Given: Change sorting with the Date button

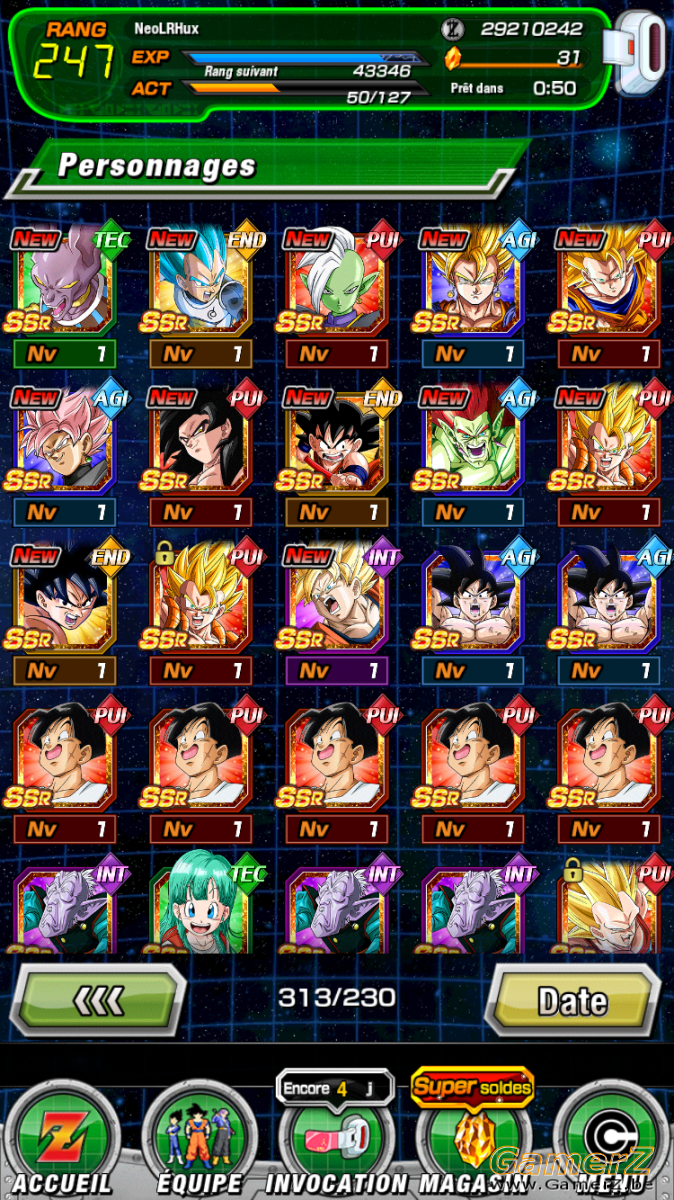Looking at the screenshot, I should [x=575, y=1000].
